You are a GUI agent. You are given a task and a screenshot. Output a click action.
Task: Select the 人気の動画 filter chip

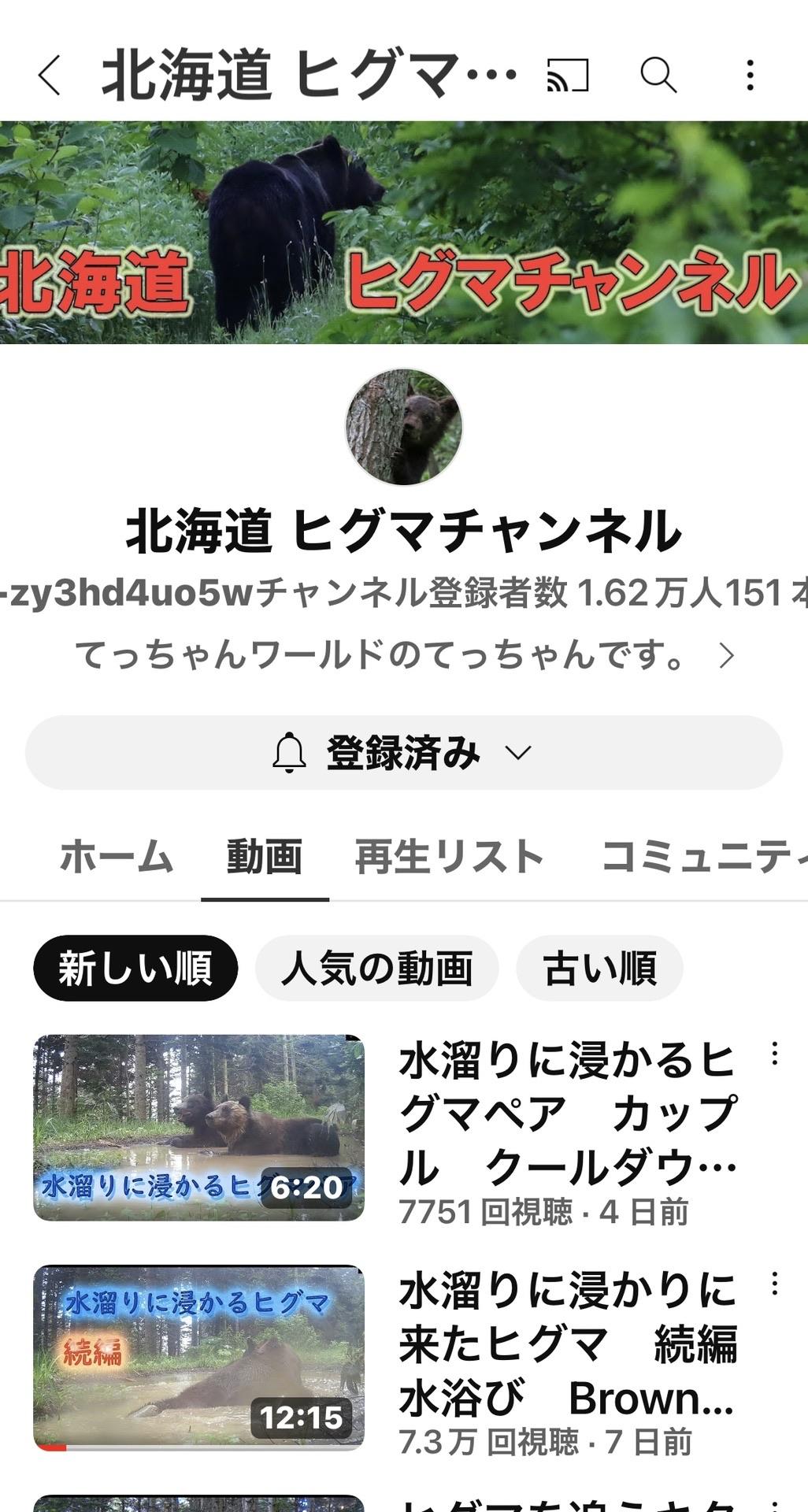click(x=376, y=969)
